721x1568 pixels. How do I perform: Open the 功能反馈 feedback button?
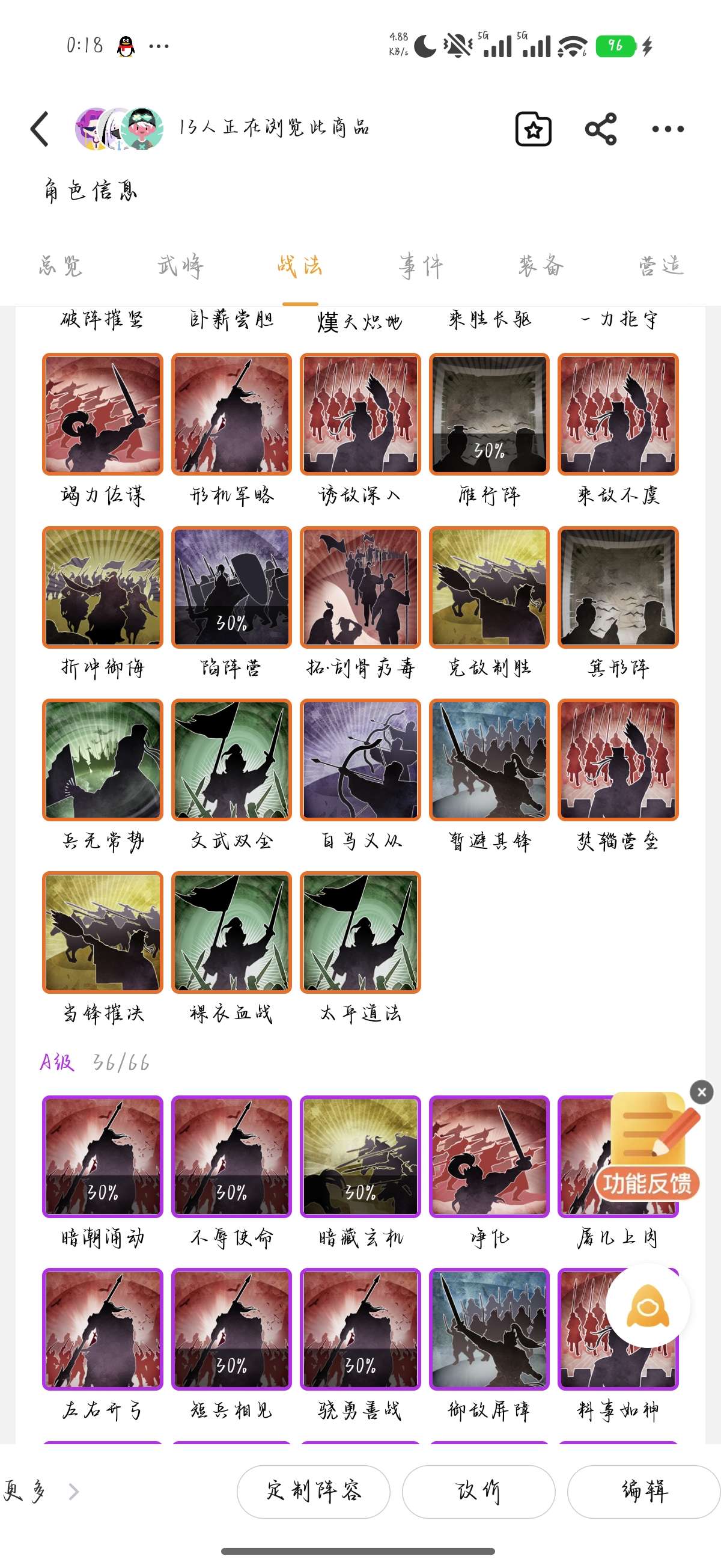pyautogui.click(x=647, y=1147)
